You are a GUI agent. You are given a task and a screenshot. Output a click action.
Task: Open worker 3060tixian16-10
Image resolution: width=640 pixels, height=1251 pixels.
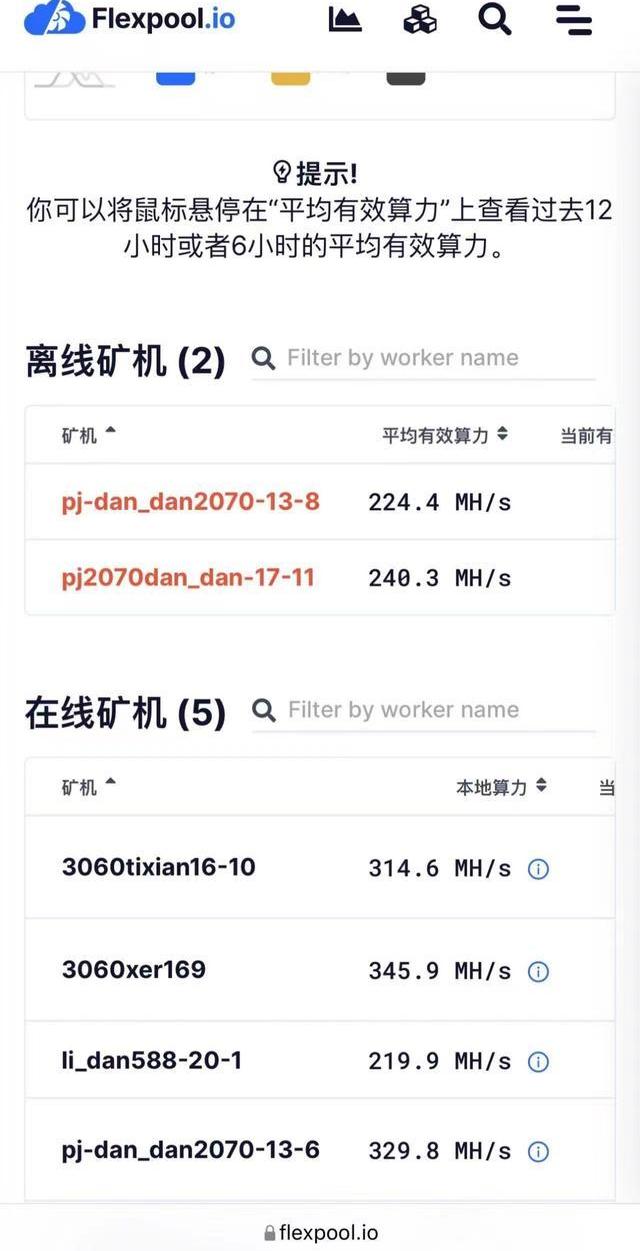click(158, 867)
